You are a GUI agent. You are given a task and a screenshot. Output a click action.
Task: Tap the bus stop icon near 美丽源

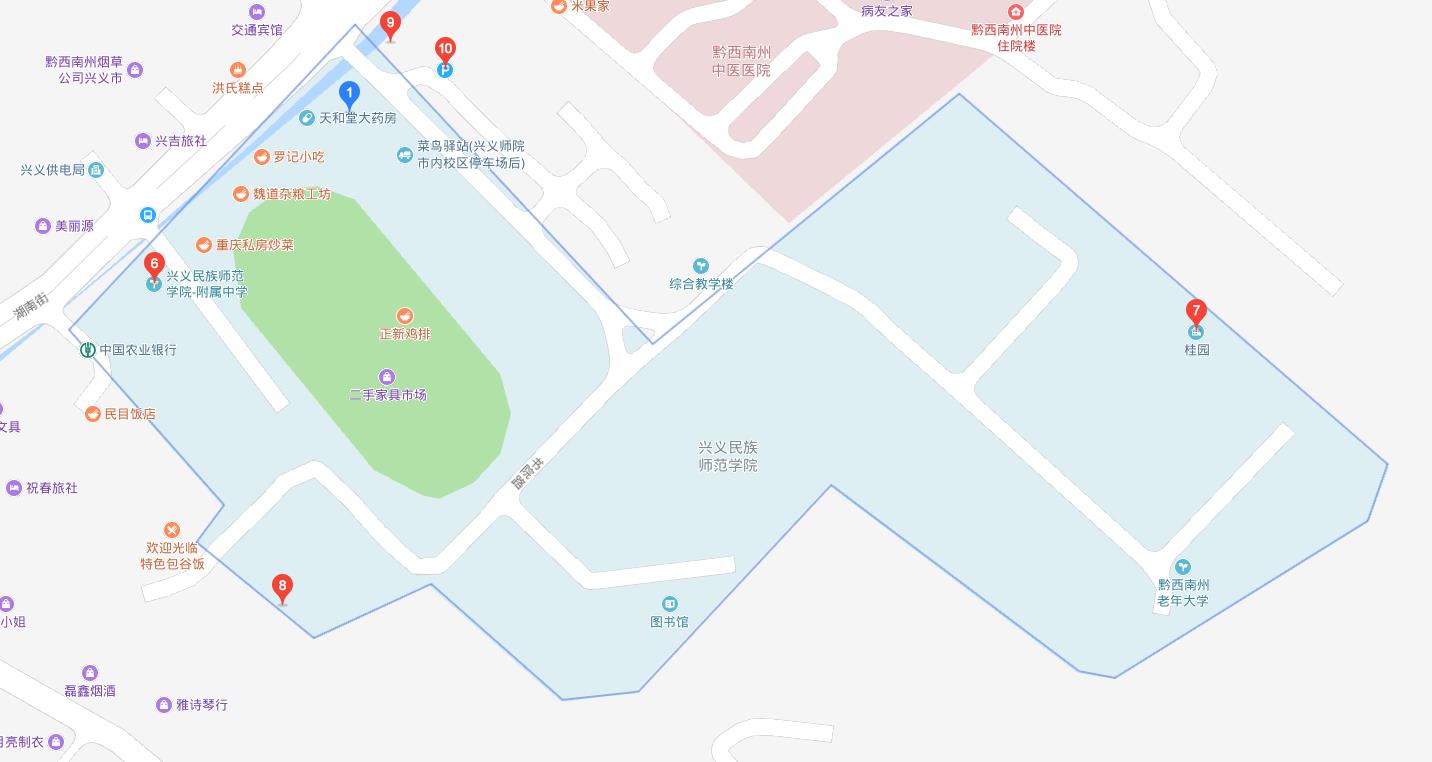(x=147, y=215)
